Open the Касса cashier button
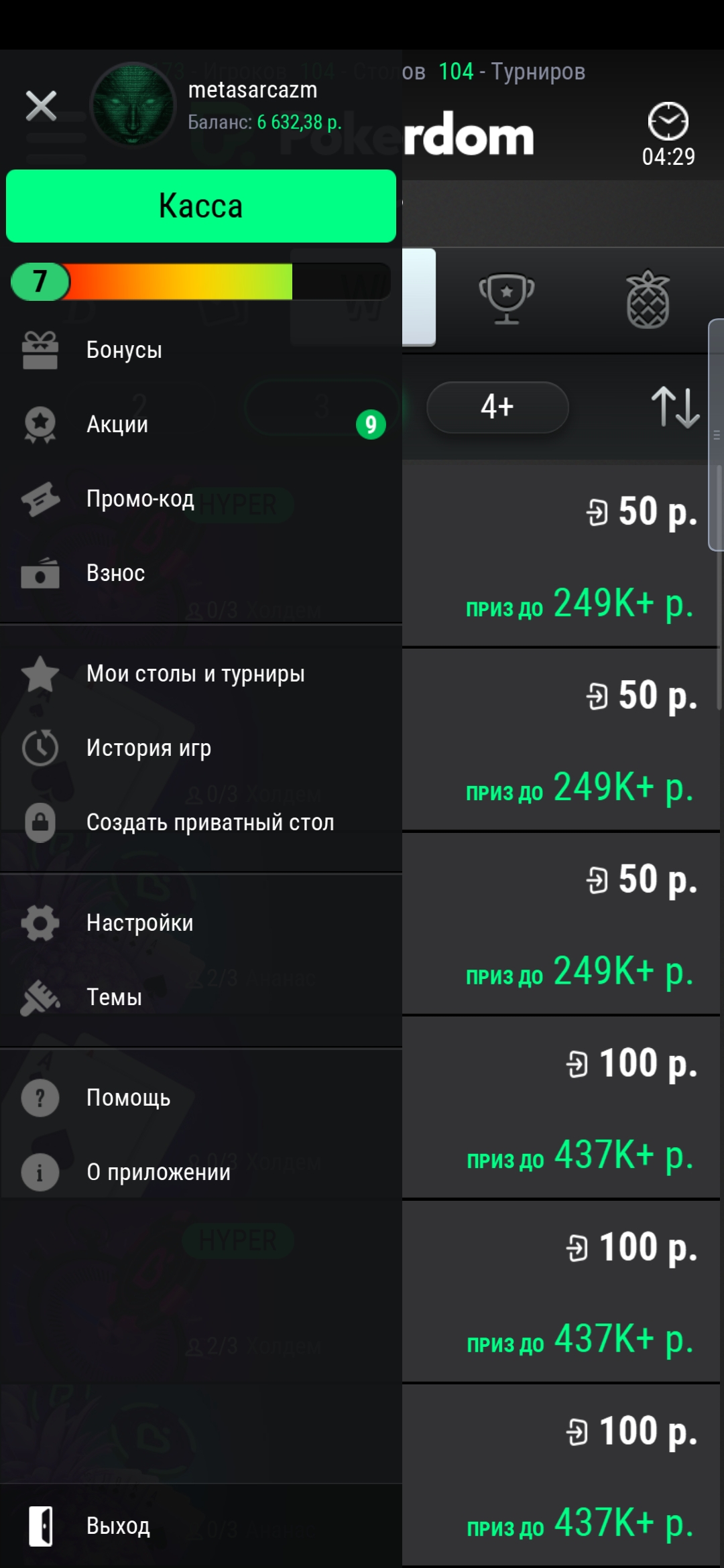 (x=201, y=206)
